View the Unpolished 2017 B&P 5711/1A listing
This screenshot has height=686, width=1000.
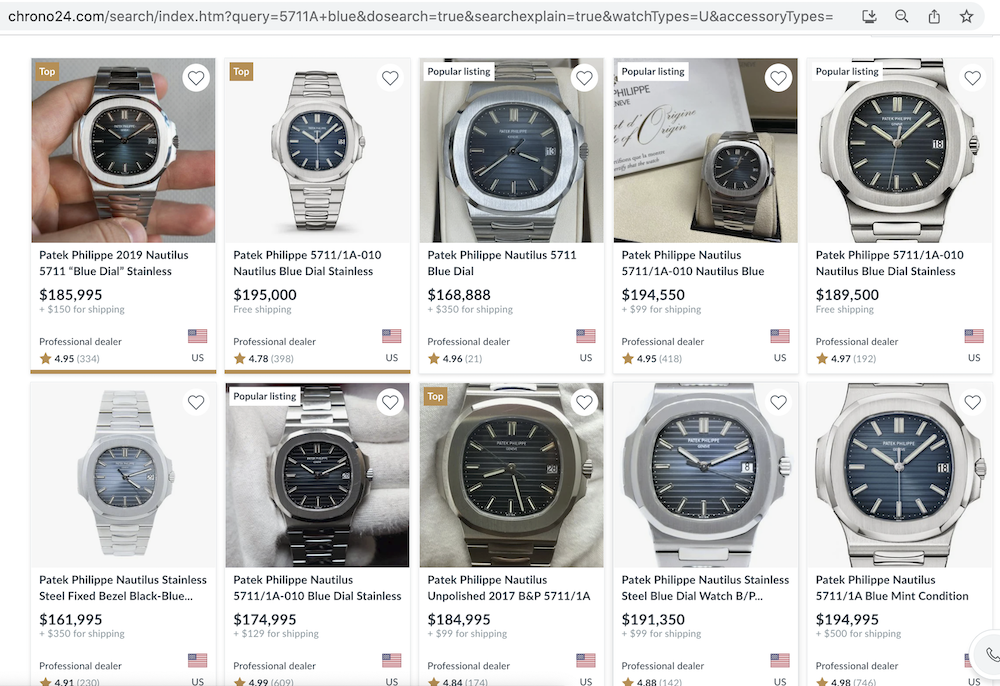coord(509,587)
